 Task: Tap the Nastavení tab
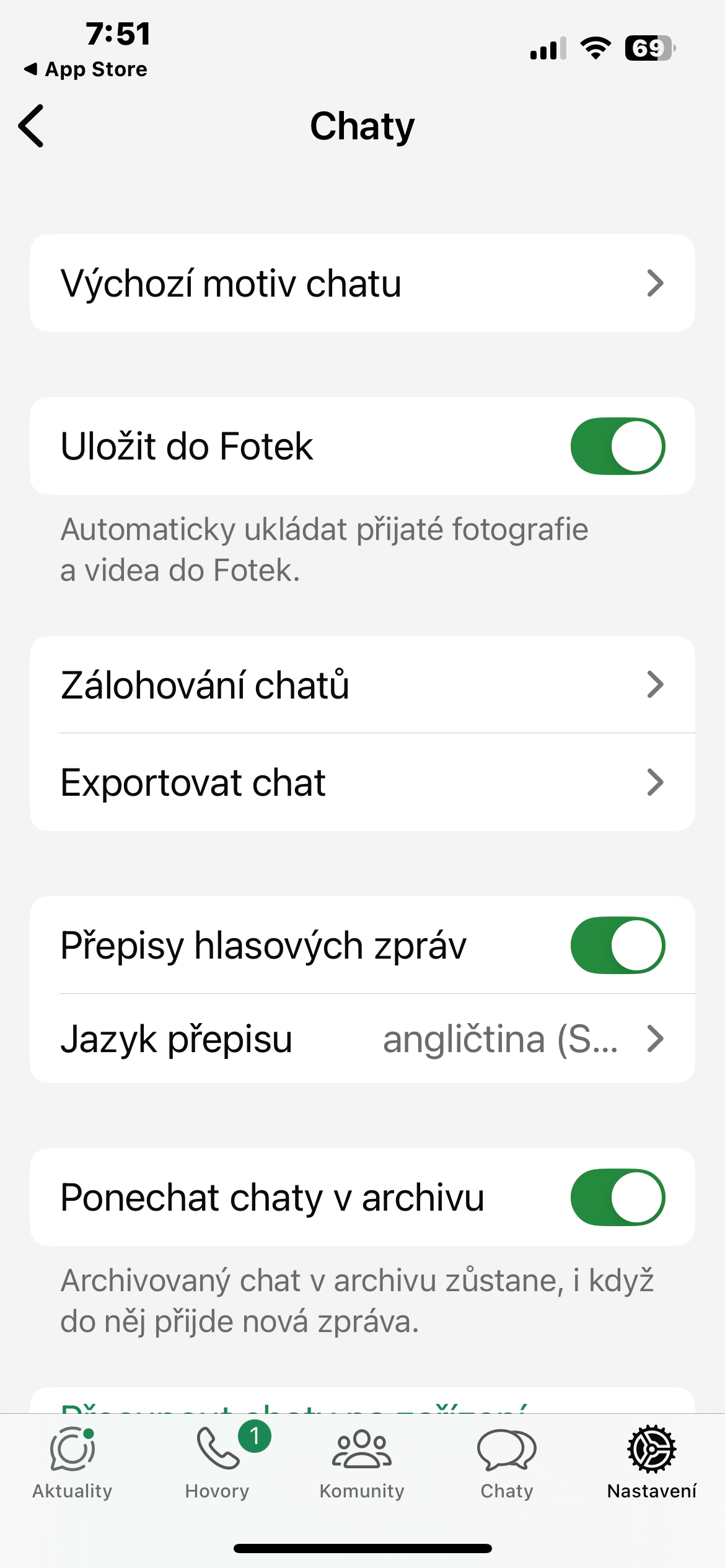click(651, 1463)
